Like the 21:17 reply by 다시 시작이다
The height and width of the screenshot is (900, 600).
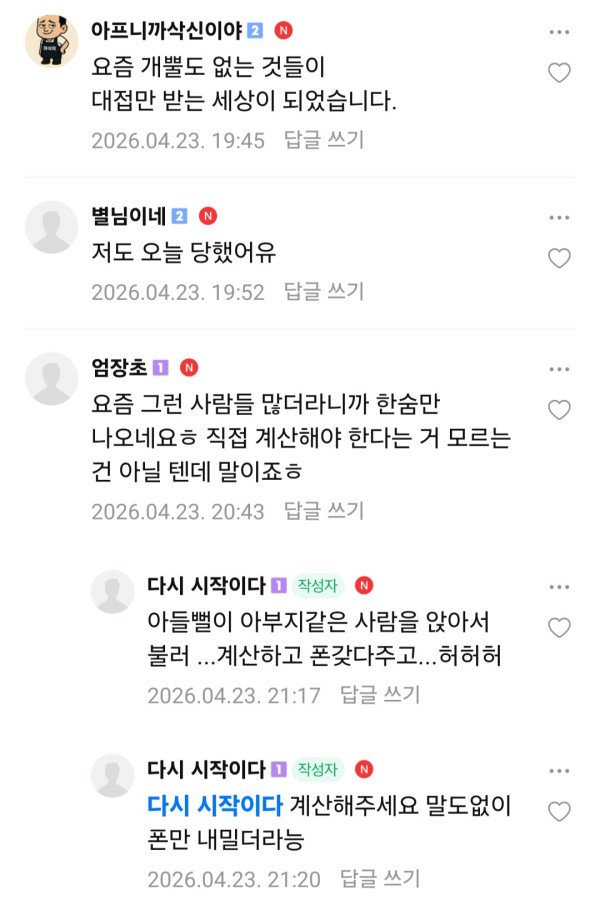560,627
